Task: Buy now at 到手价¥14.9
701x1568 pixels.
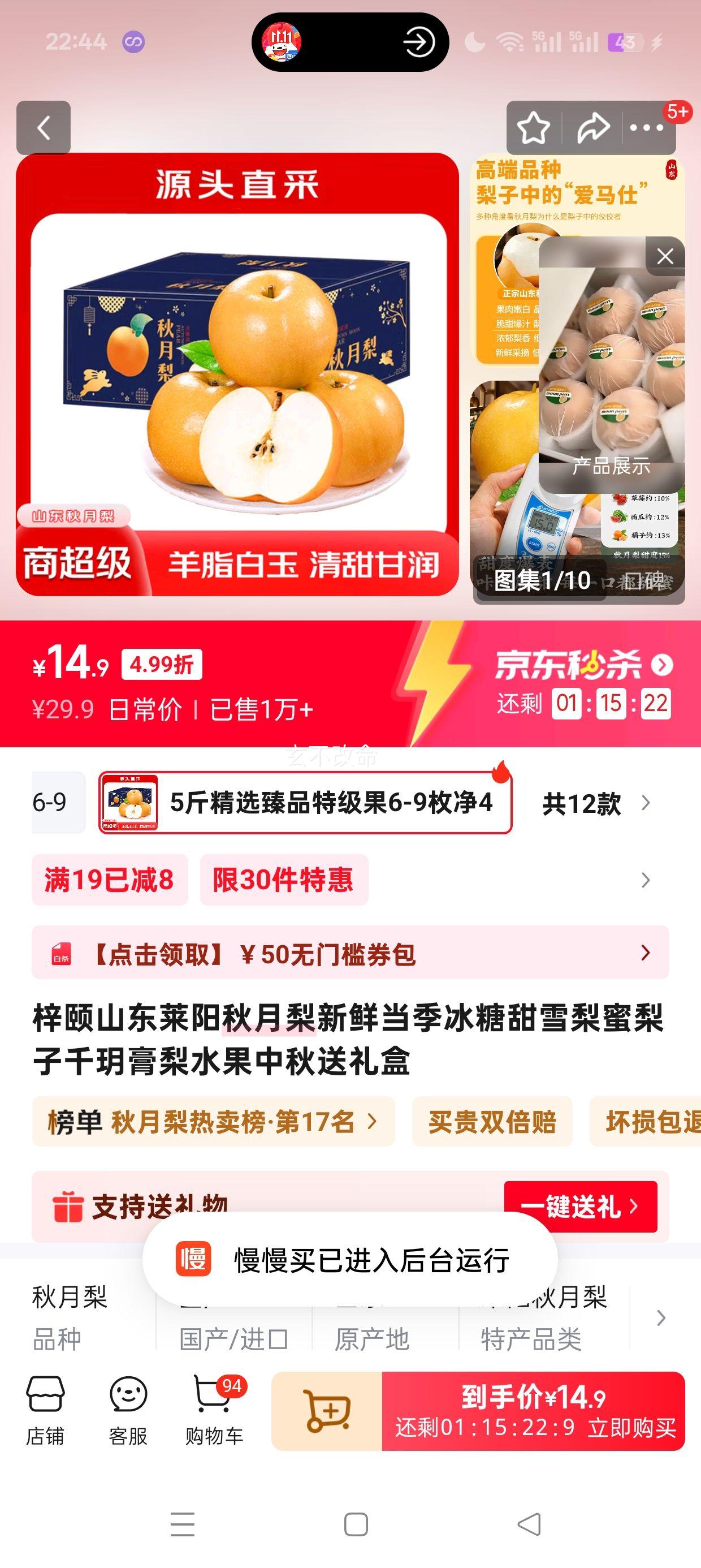Action: click(533, 1411)
